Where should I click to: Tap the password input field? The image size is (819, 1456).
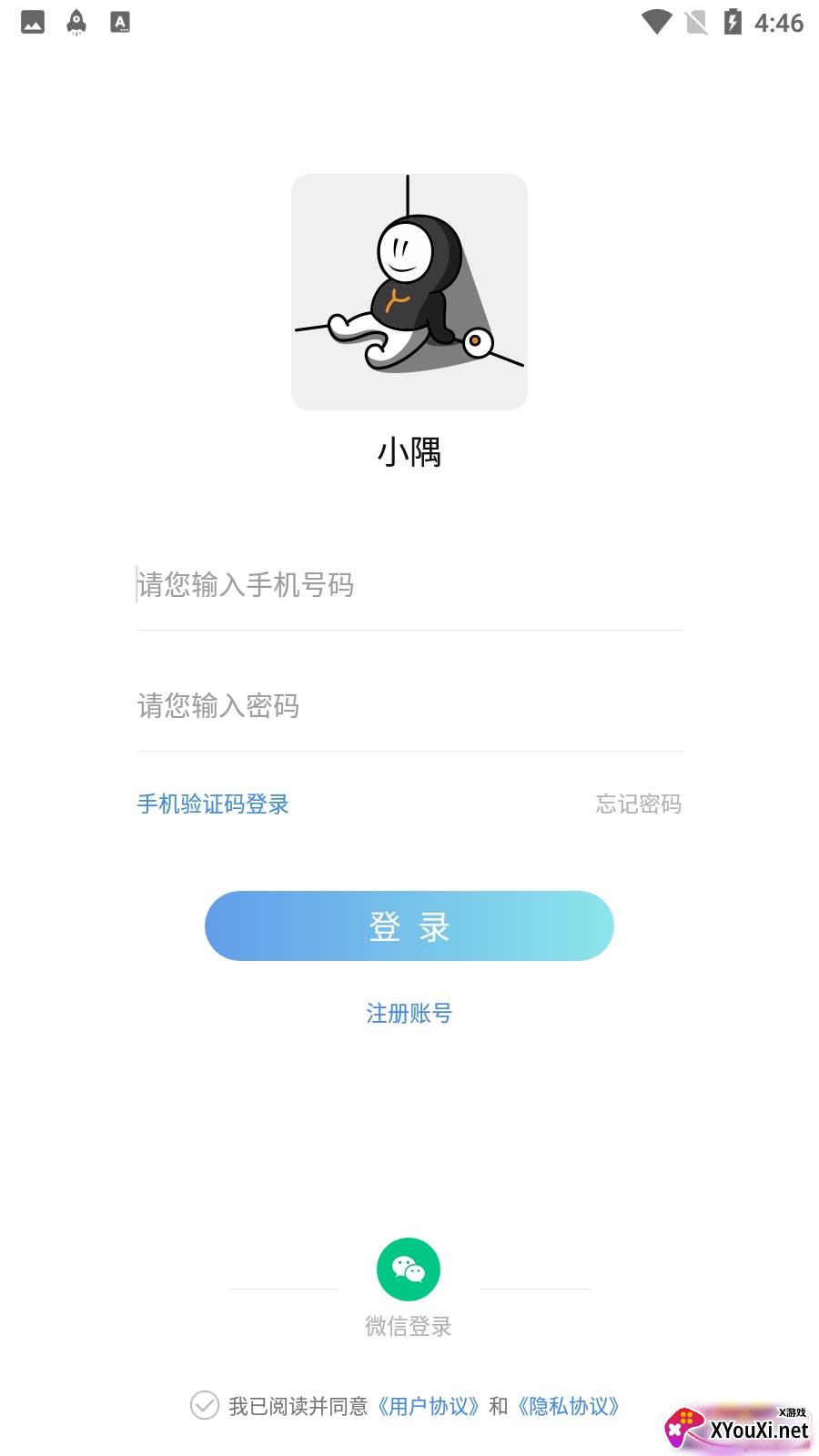(x=409, y=706)
